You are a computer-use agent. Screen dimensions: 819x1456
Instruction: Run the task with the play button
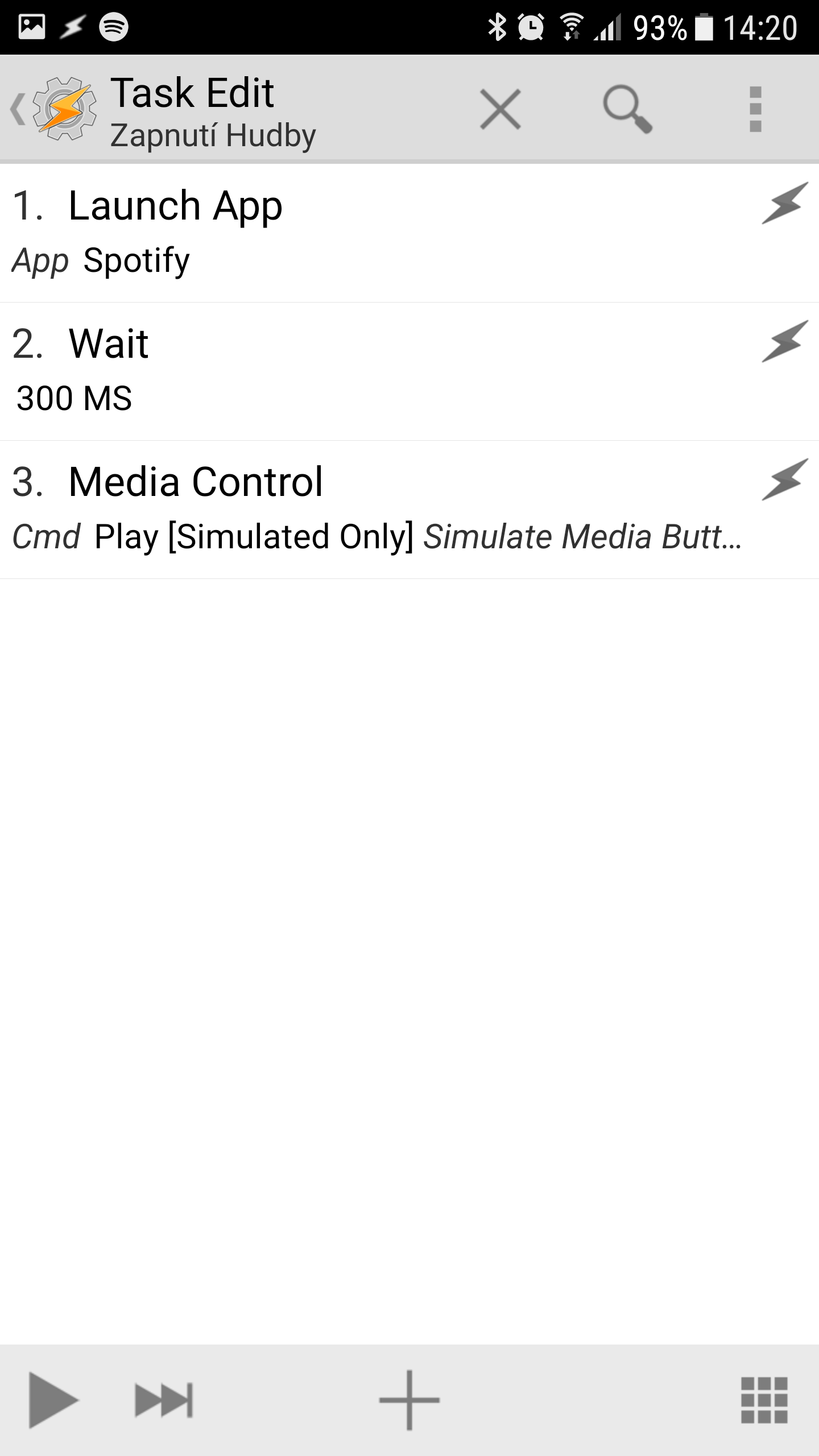point(53,1400)
